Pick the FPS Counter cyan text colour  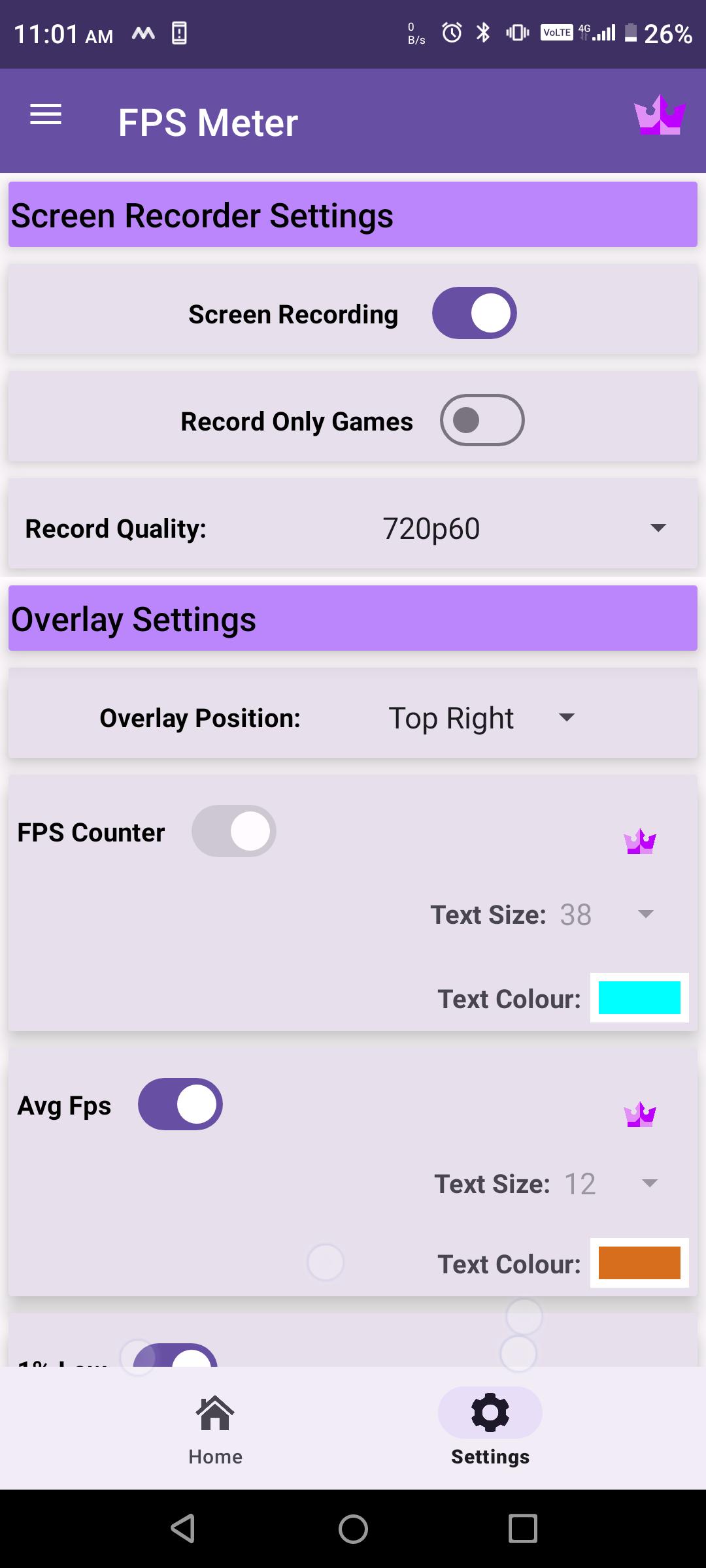(x=639, y=998)
